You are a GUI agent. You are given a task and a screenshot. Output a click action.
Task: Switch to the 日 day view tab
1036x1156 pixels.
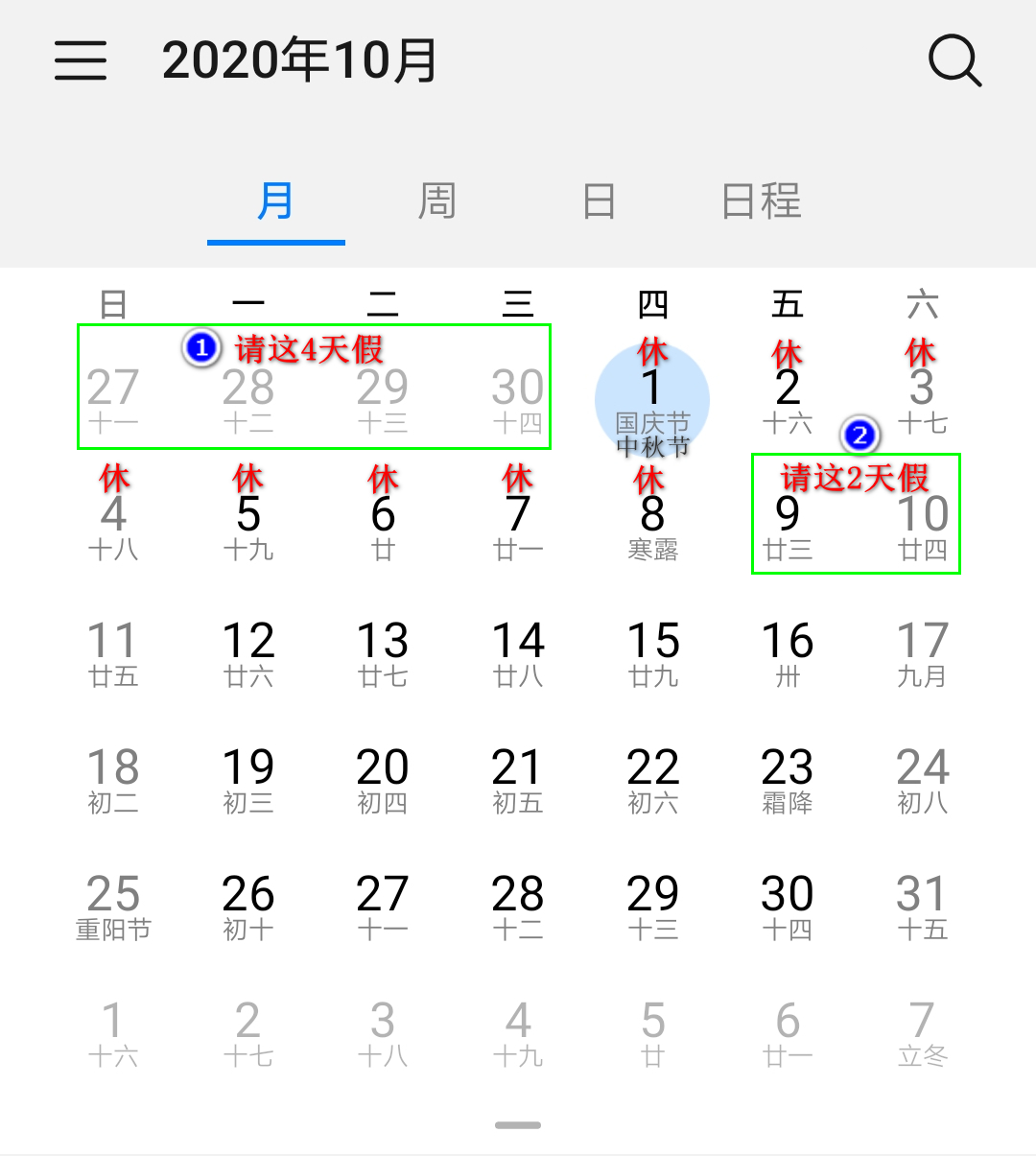598,201
